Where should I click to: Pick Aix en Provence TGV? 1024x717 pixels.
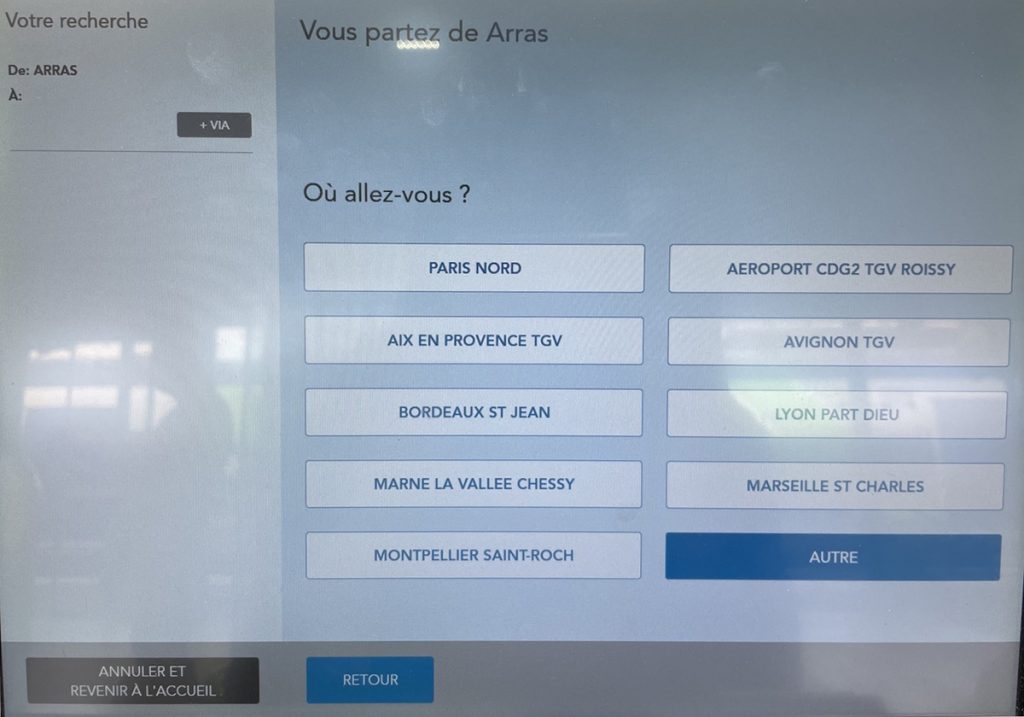pos(474,341)
